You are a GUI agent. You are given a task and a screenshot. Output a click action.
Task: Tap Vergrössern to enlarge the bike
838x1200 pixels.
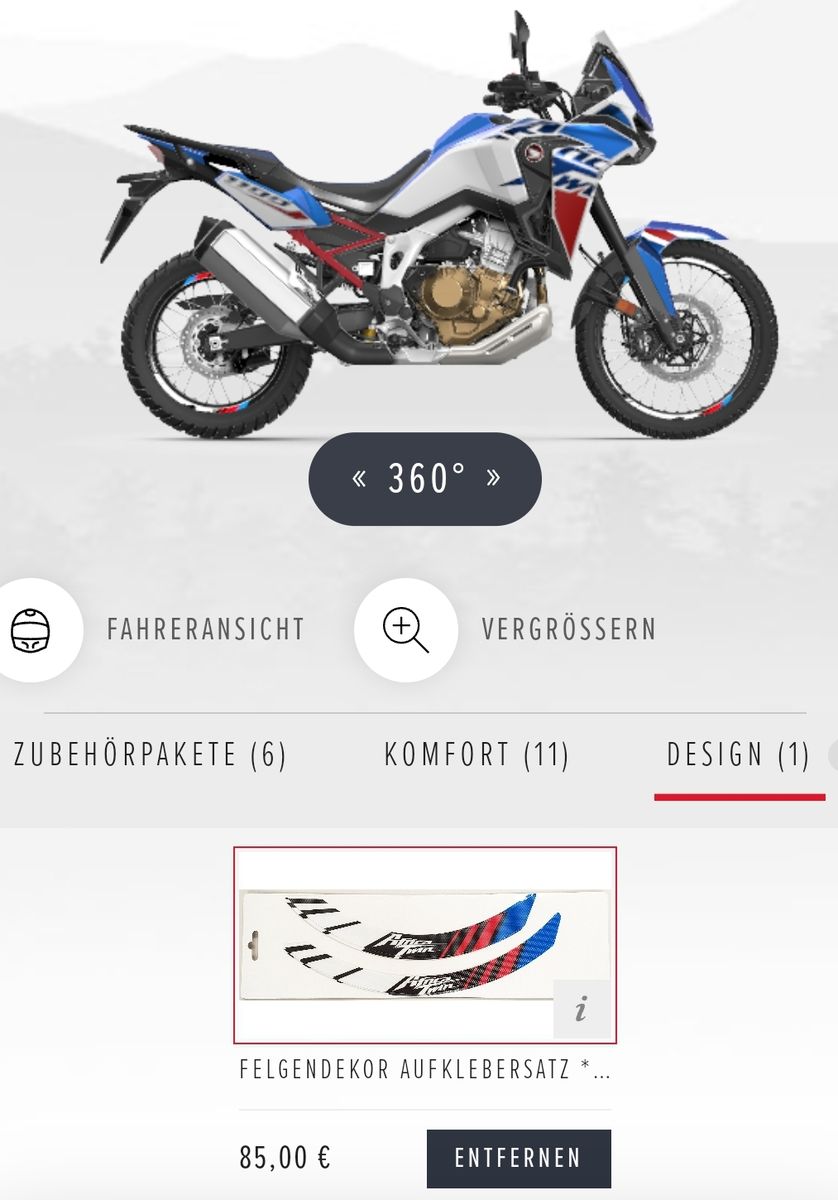(x=406, y=630)
